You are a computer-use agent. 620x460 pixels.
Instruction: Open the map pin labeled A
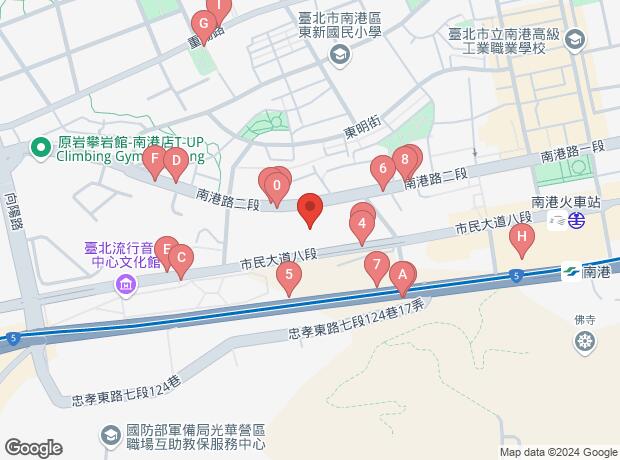pos(402,273)
